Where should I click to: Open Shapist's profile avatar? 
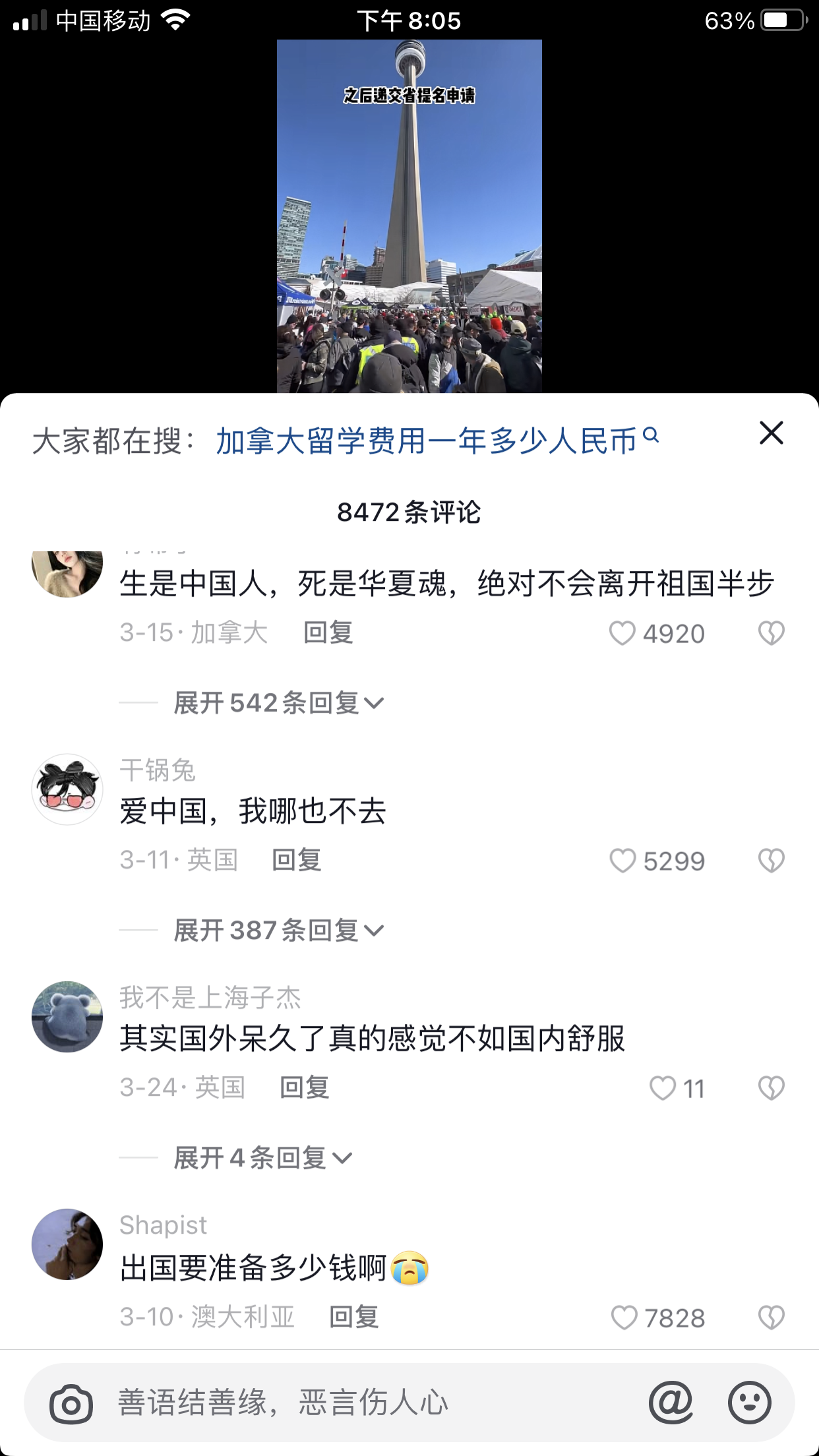67,1244
